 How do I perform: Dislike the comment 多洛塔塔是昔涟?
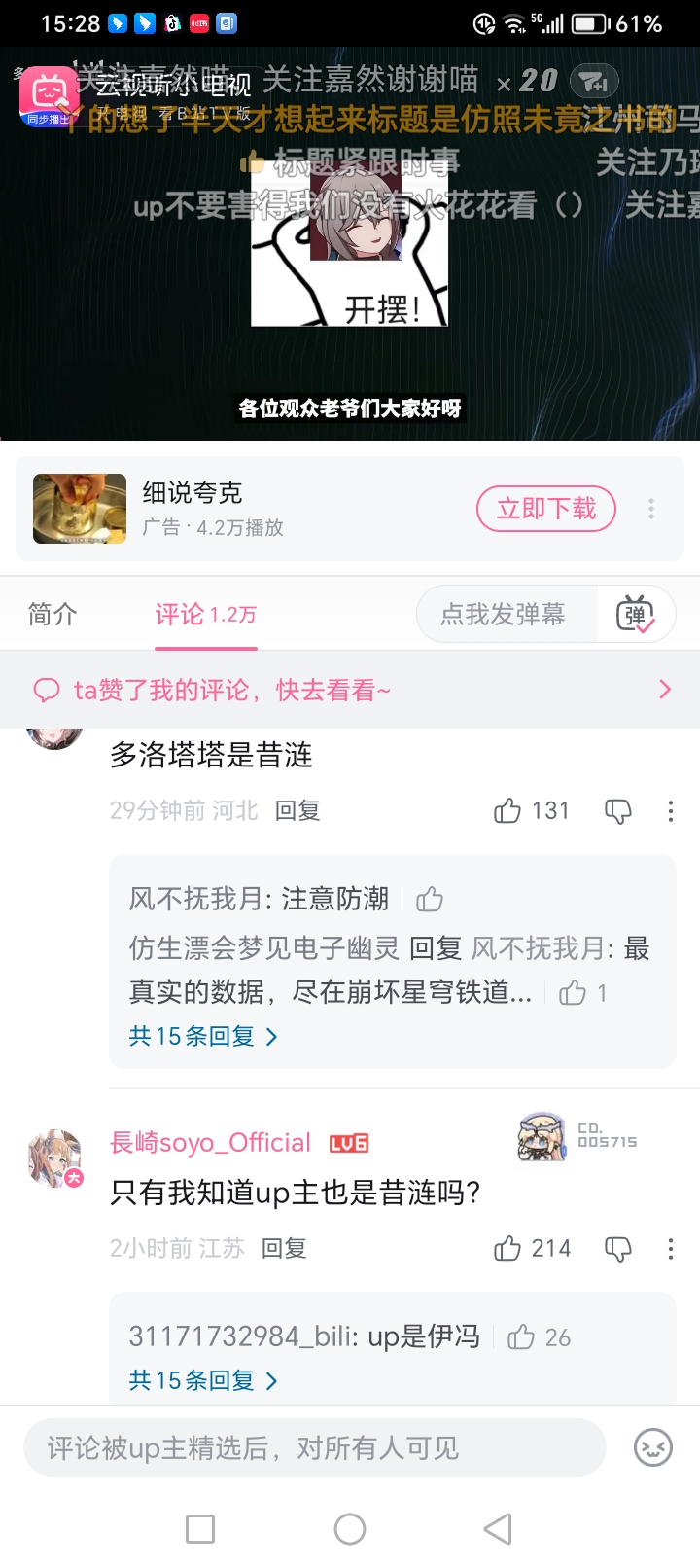618,811
